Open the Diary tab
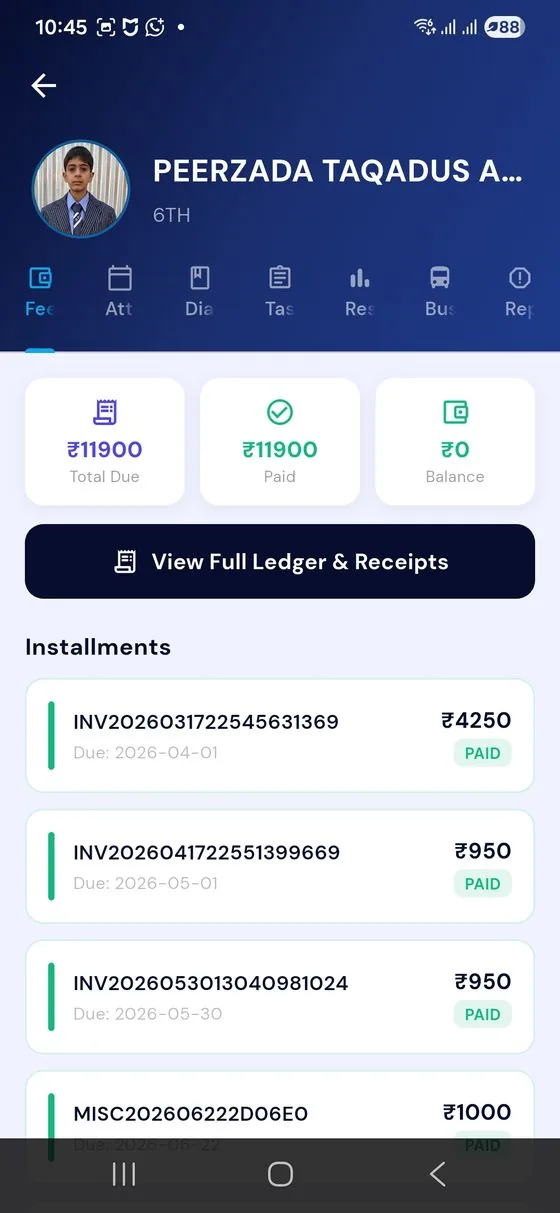 coord(200,291)
